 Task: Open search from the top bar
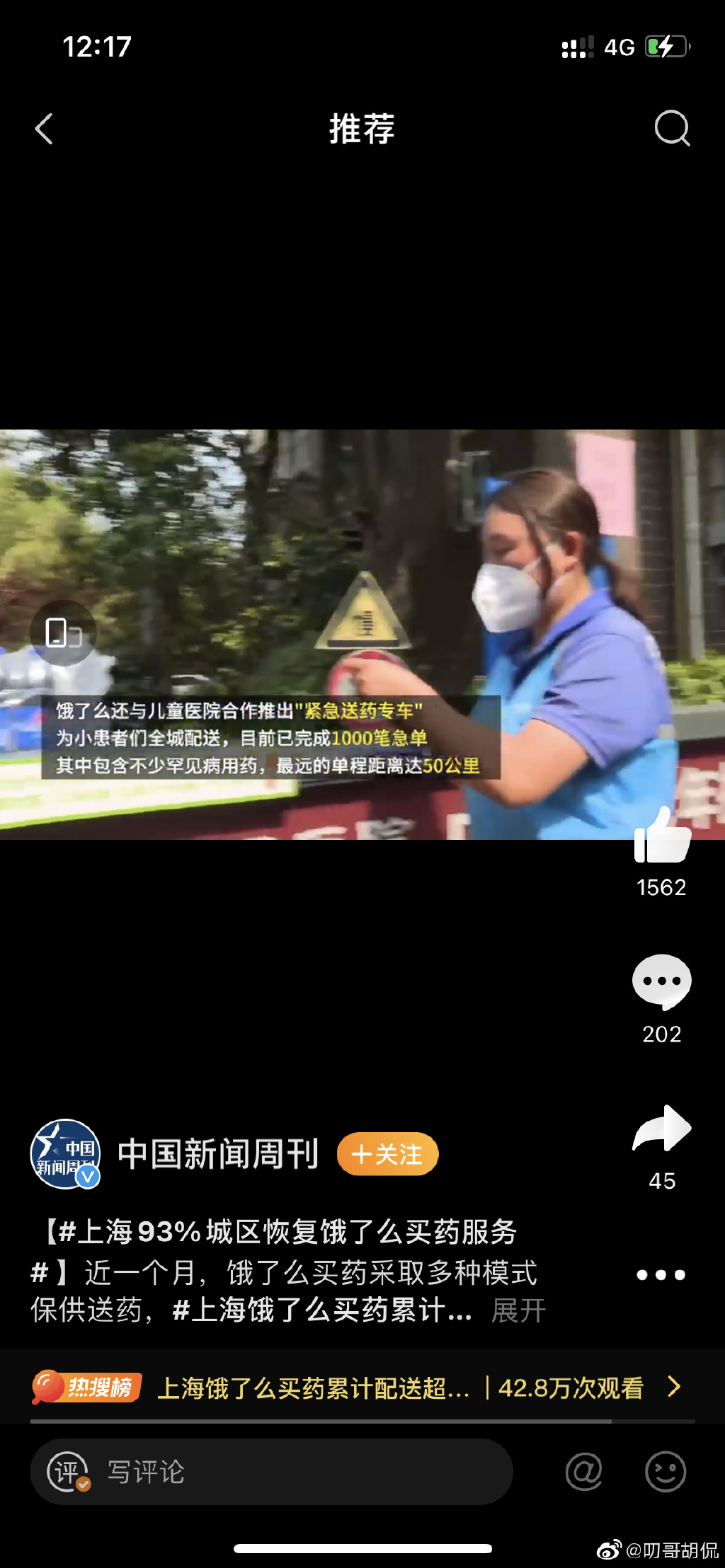671,129
